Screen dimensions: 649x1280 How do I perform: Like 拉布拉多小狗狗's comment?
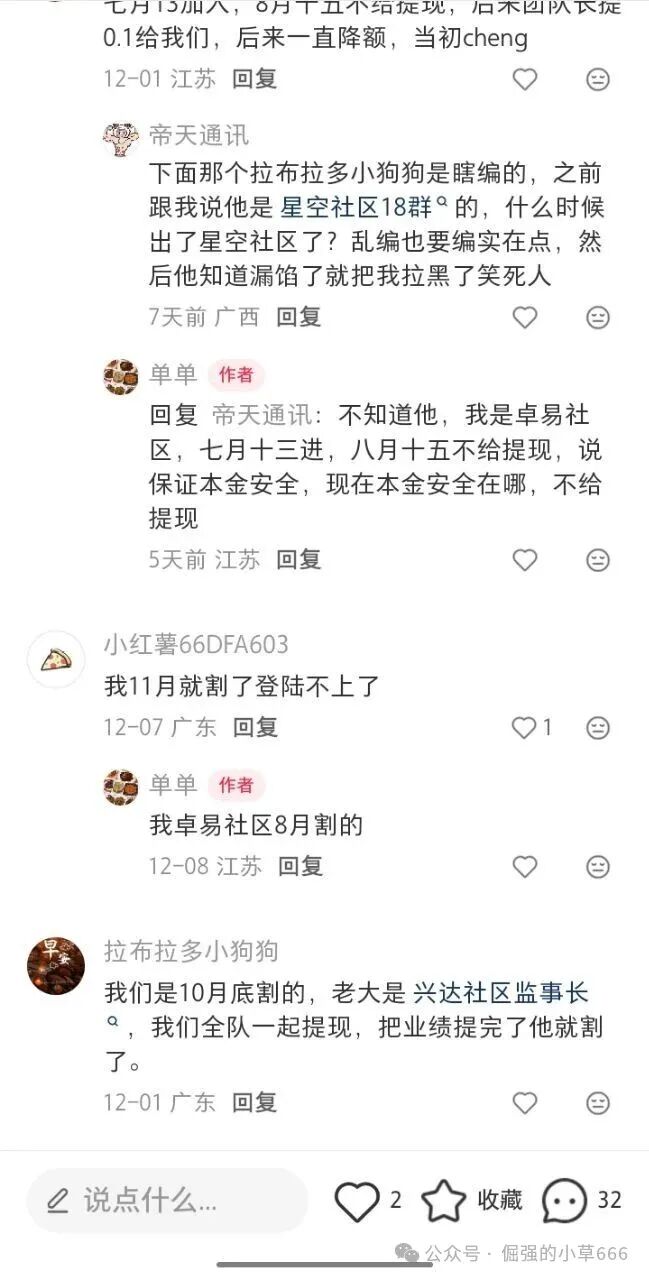coord(525,1103)
